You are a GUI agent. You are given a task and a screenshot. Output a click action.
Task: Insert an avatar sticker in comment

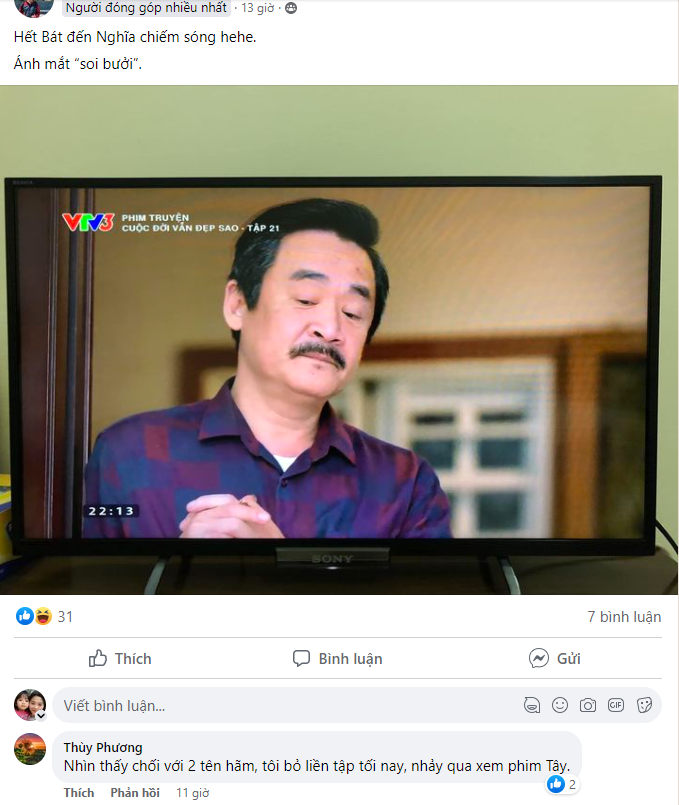pyautogui.click(x=532, y=706)
